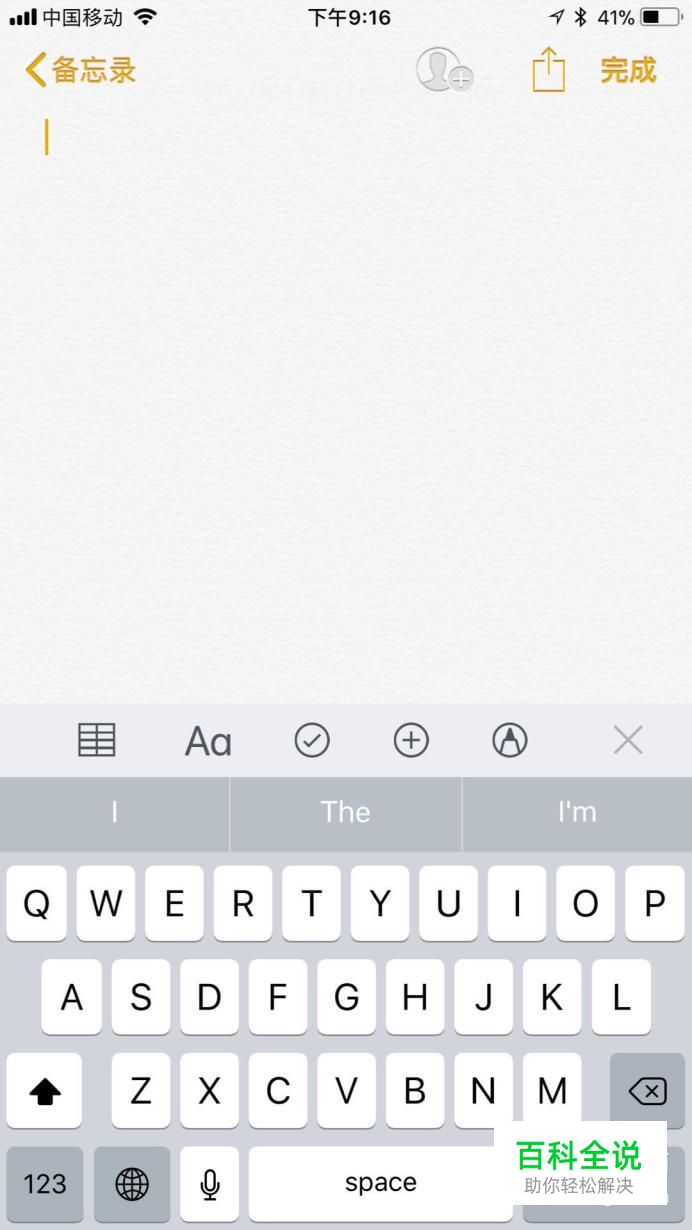Switch to the 123 numeric keyboard
The image size is (692, 1230).
[x=44, y=1184]
